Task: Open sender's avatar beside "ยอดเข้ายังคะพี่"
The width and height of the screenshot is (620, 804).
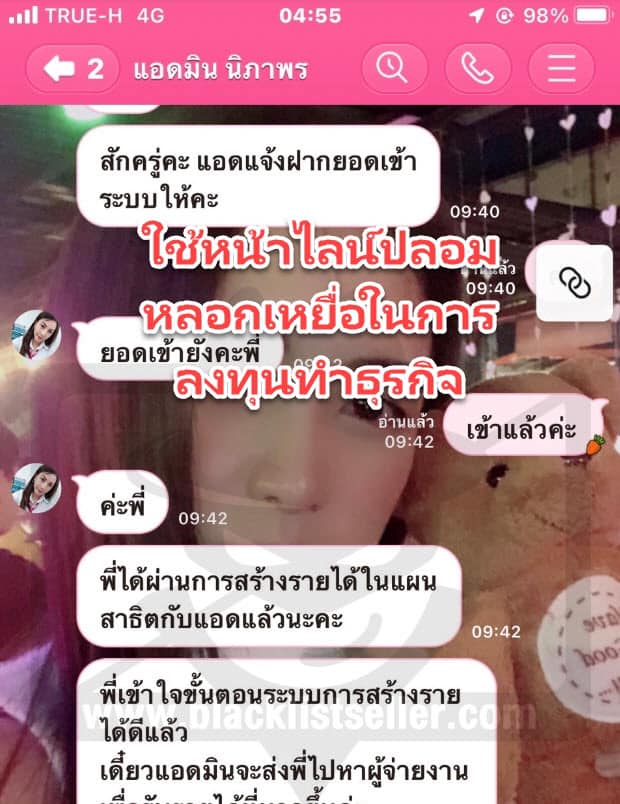Action: point(36,335)
